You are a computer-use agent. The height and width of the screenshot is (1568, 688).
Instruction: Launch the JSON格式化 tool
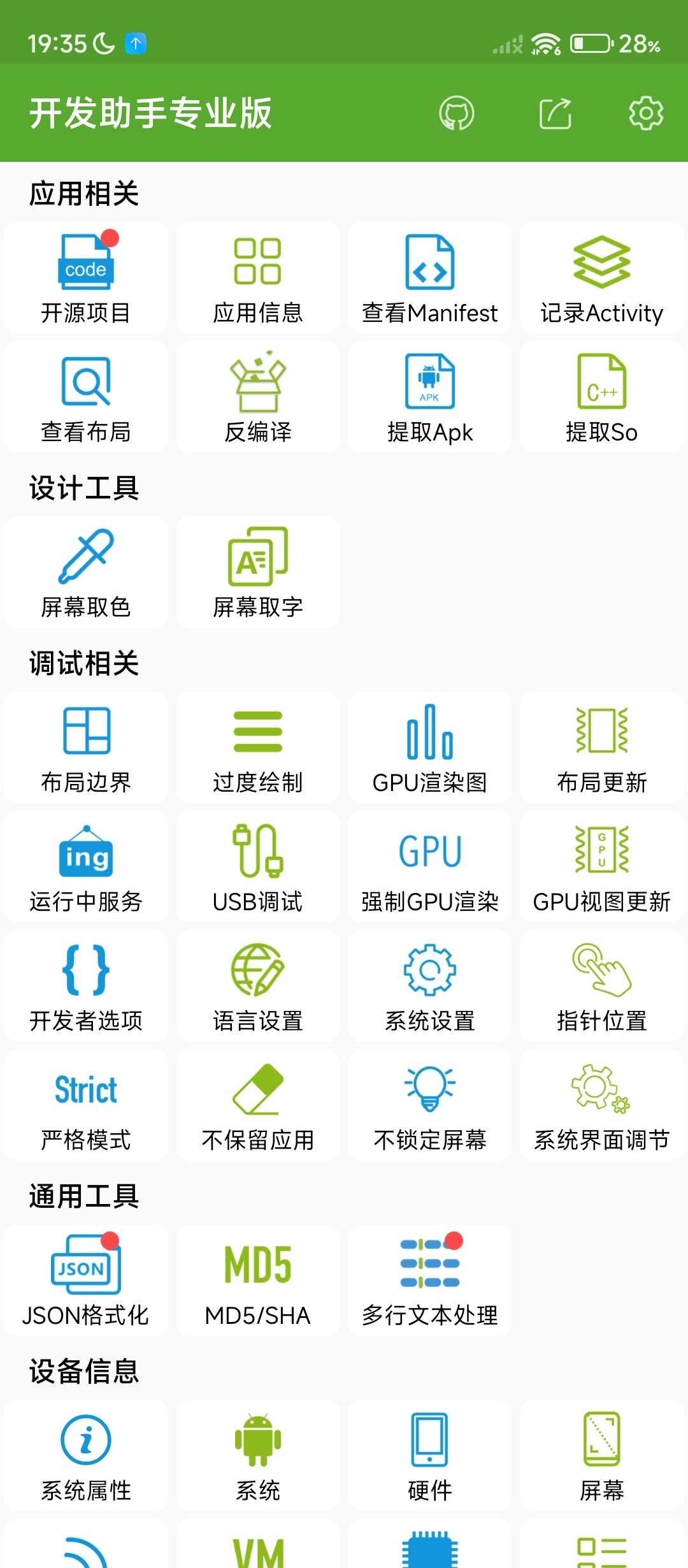[x=86, y=1281]
